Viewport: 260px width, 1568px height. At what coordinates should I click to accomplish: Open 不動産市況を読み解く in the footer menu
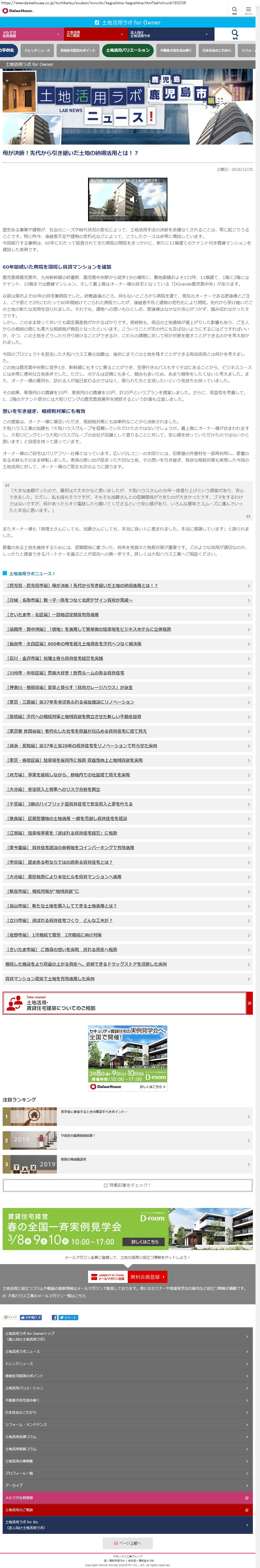127,1400
